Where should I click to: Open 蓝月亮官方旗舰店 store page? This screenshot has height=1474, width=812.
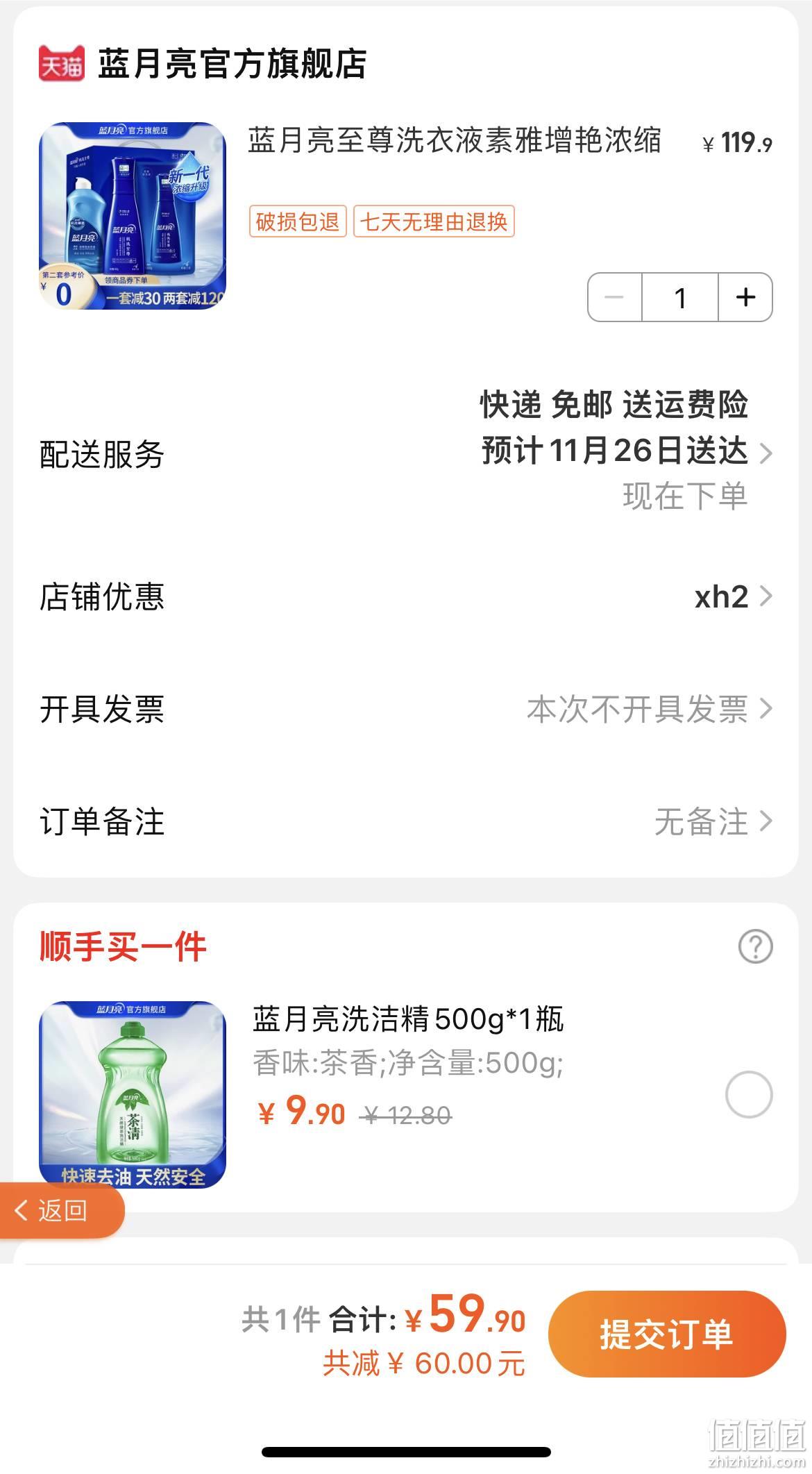point(232,64)
